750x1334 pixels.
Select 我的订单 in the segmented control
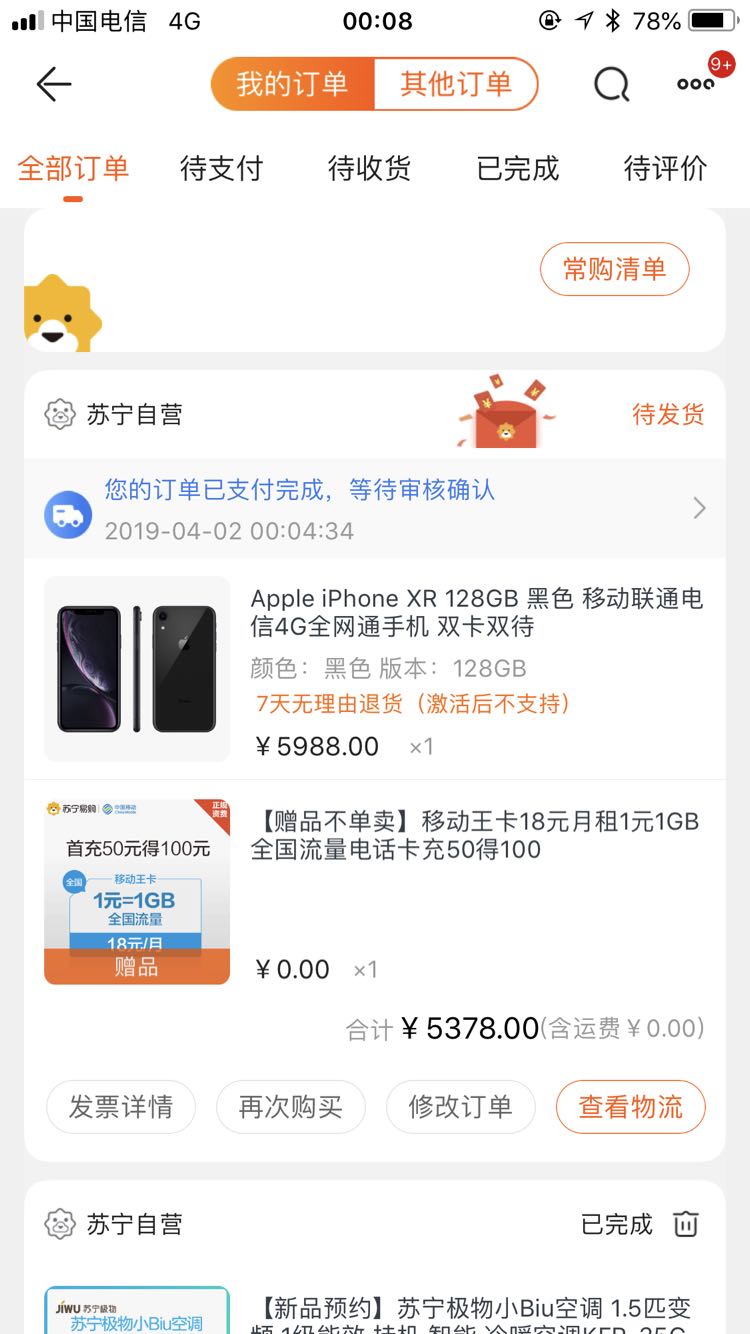coord(291,84)
